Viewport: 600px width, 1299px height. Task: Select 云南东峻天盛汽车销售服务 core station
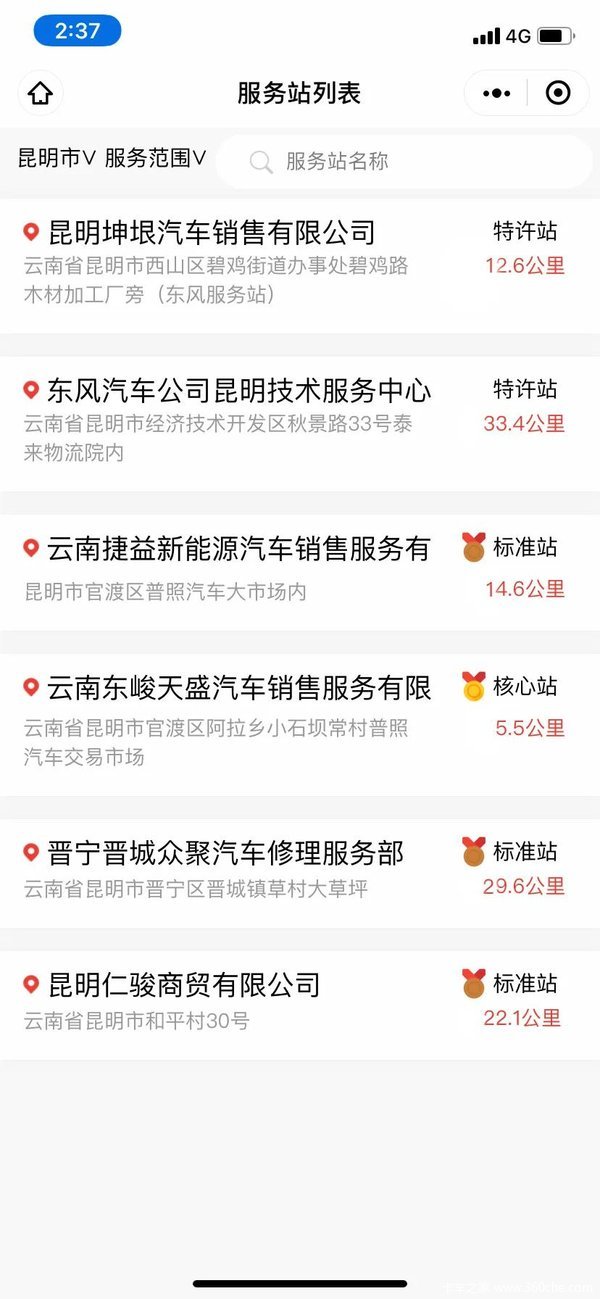(240, 688)
